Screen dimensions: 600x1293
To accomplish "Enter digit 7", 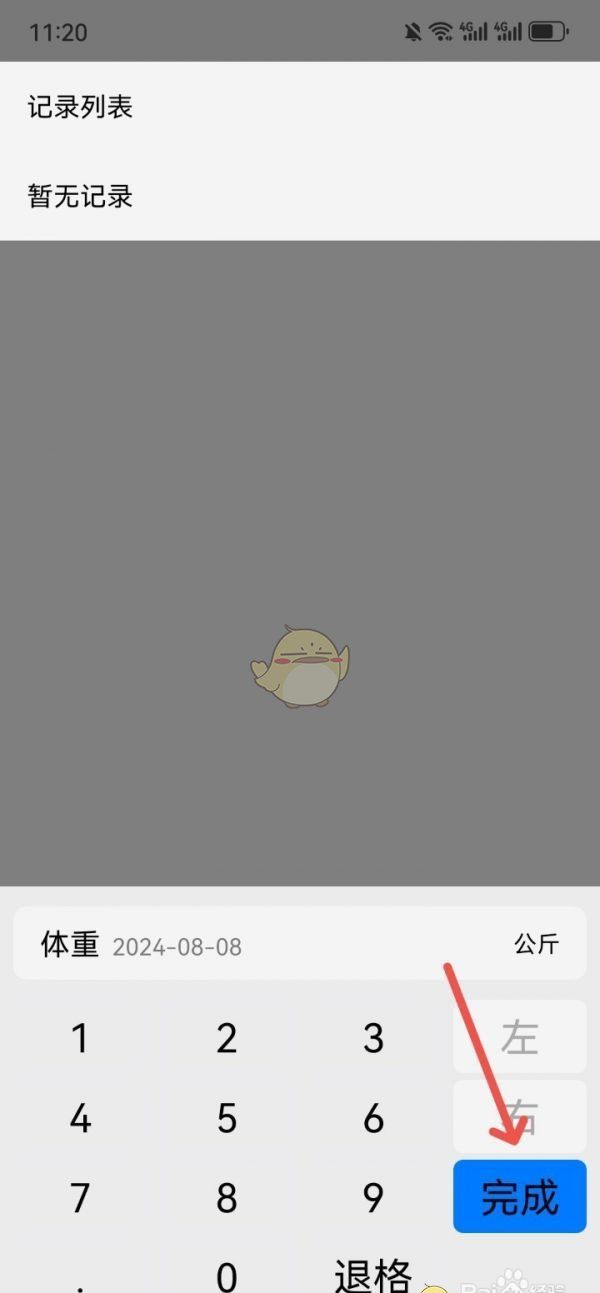I will pos(80,1197).
